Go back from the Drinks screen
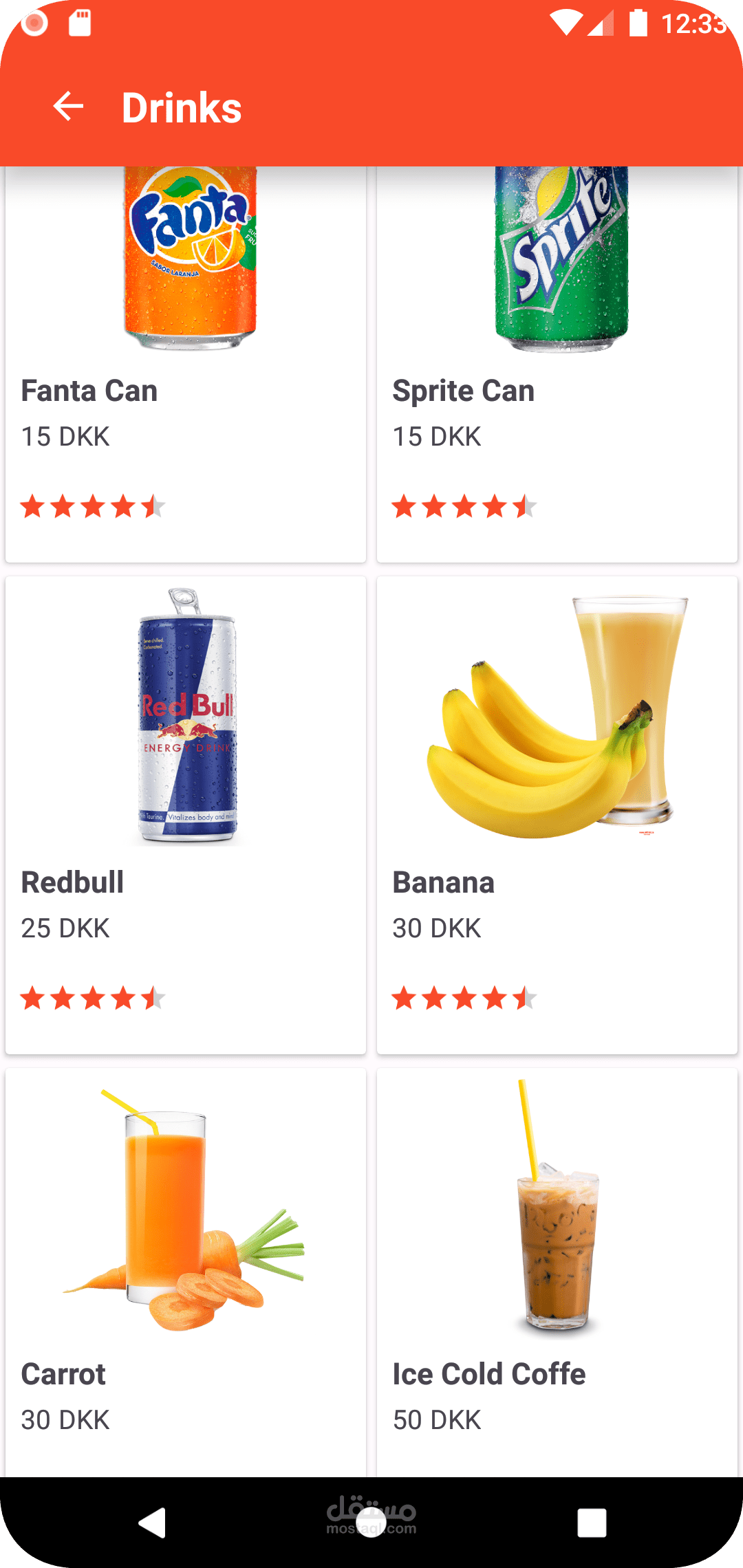 [x=68, y=107]
